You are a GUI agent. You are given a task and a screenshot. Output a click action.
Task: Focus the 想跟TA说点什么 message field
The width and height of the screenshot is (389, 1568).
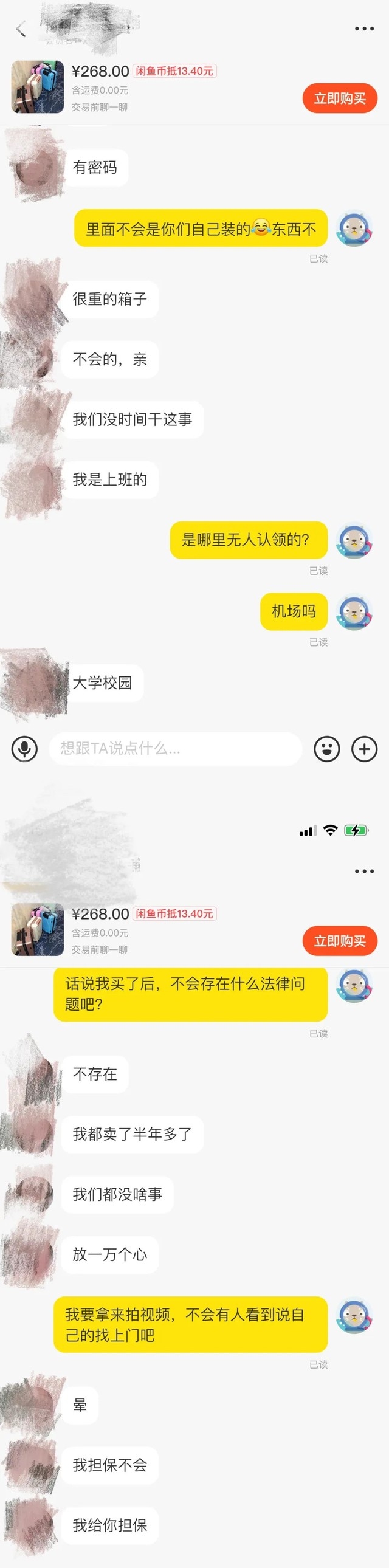tap(175, 748)
